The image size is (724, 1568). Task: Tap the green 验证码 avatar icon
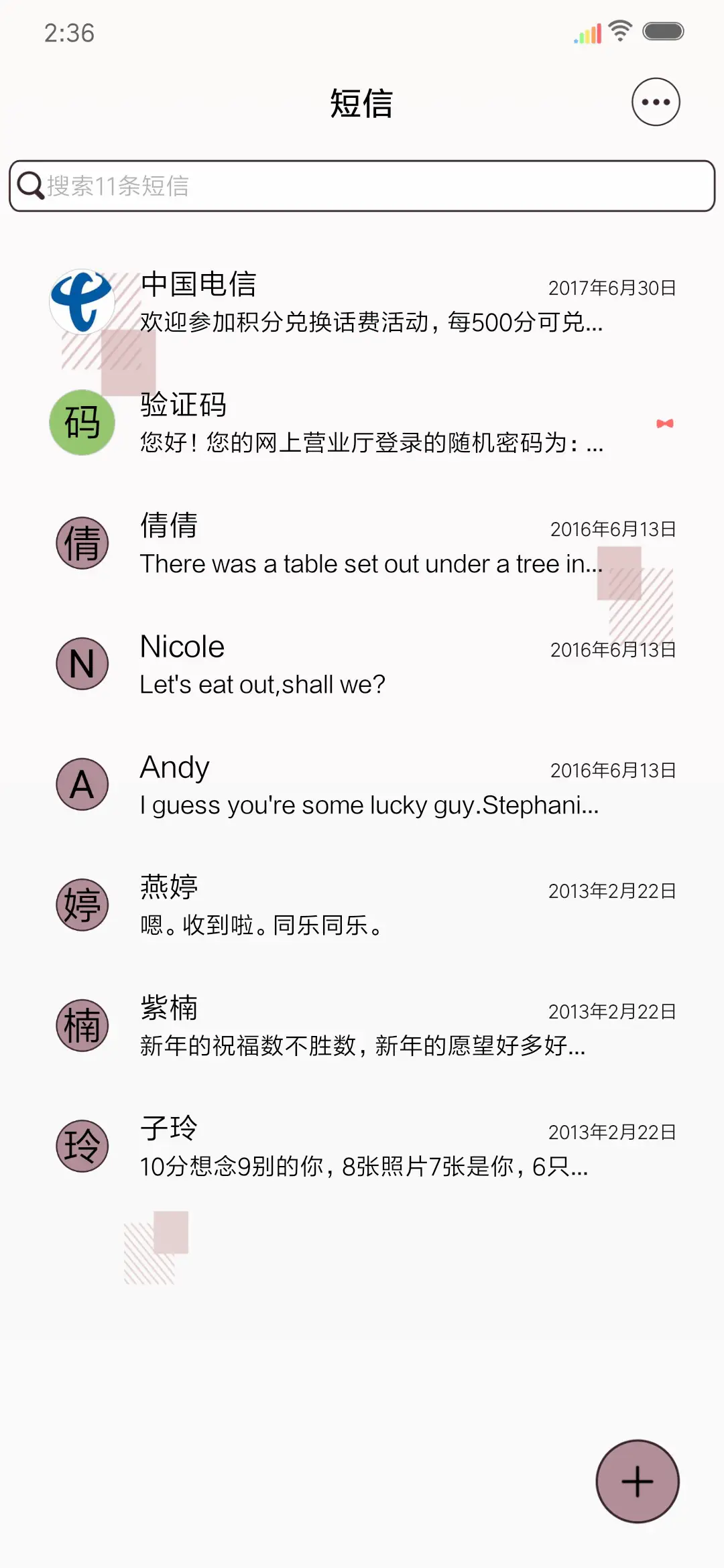pos(81,422)
